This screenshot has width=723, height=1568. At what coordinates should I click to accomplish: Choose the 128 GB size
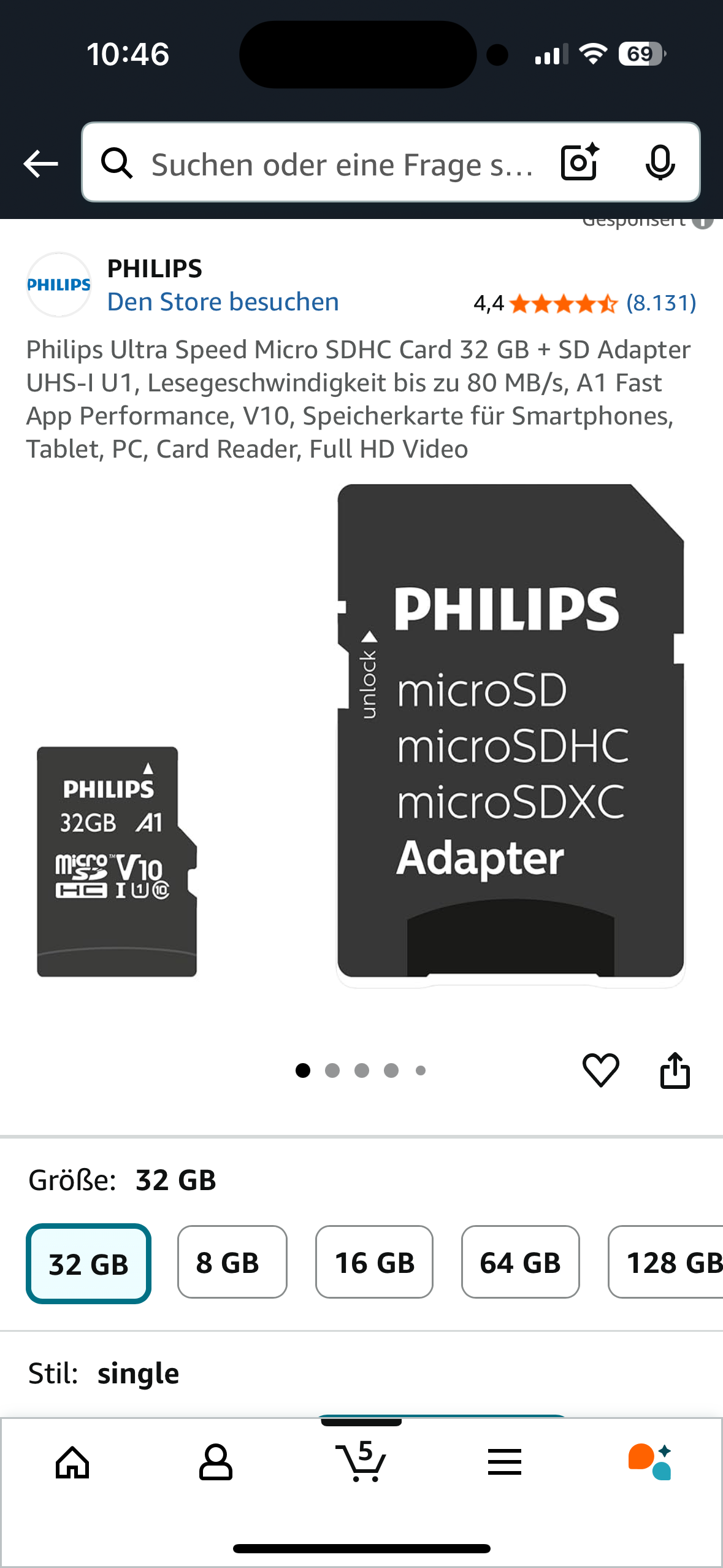pyautogui.click(x=668, y=1262)
